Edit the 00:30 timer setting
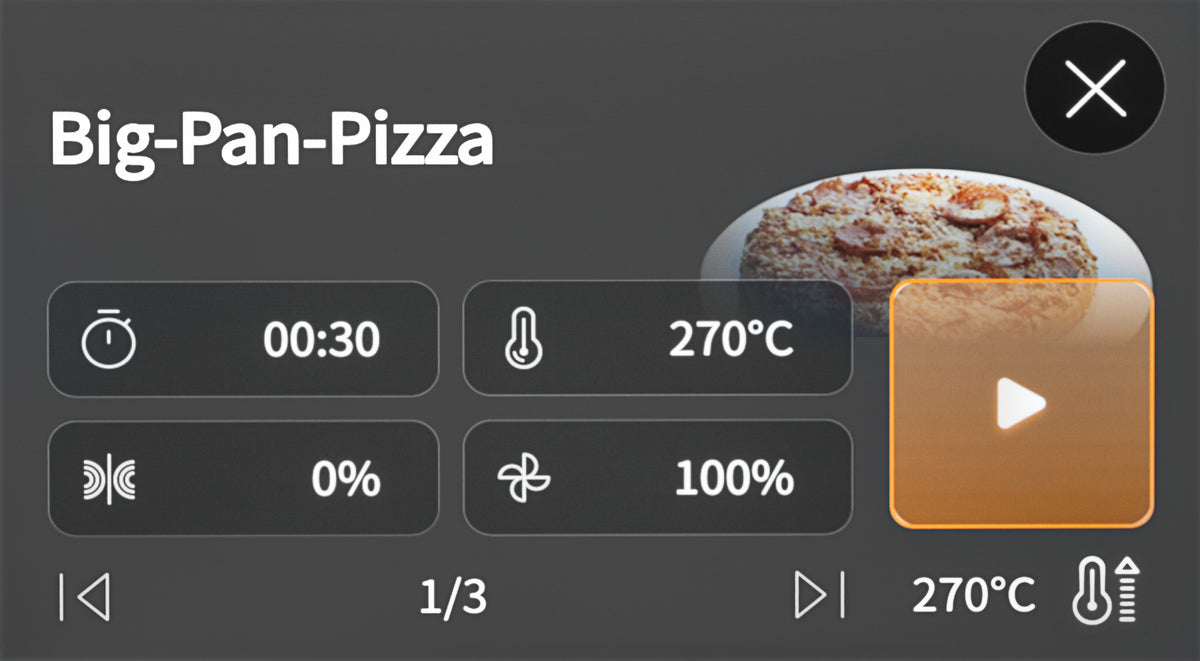This screenshot has width=1200, height=661. (x=243, y=340)
